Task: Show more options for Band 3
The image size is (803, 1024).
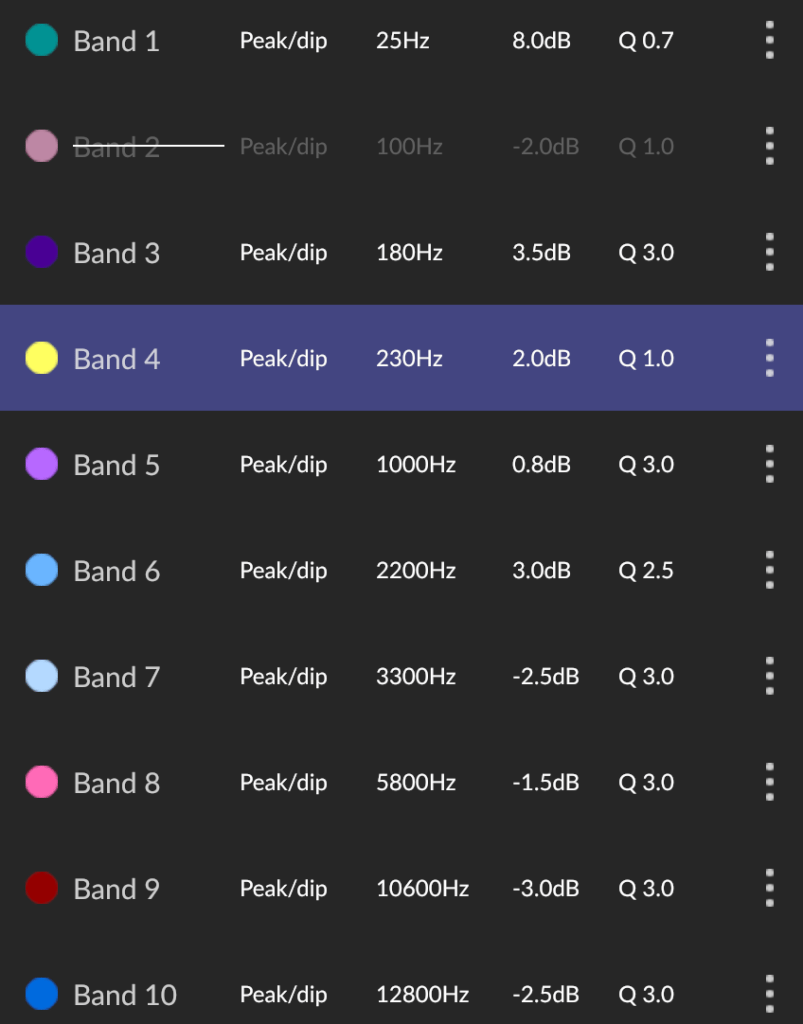Action: (x=769, y=253)
